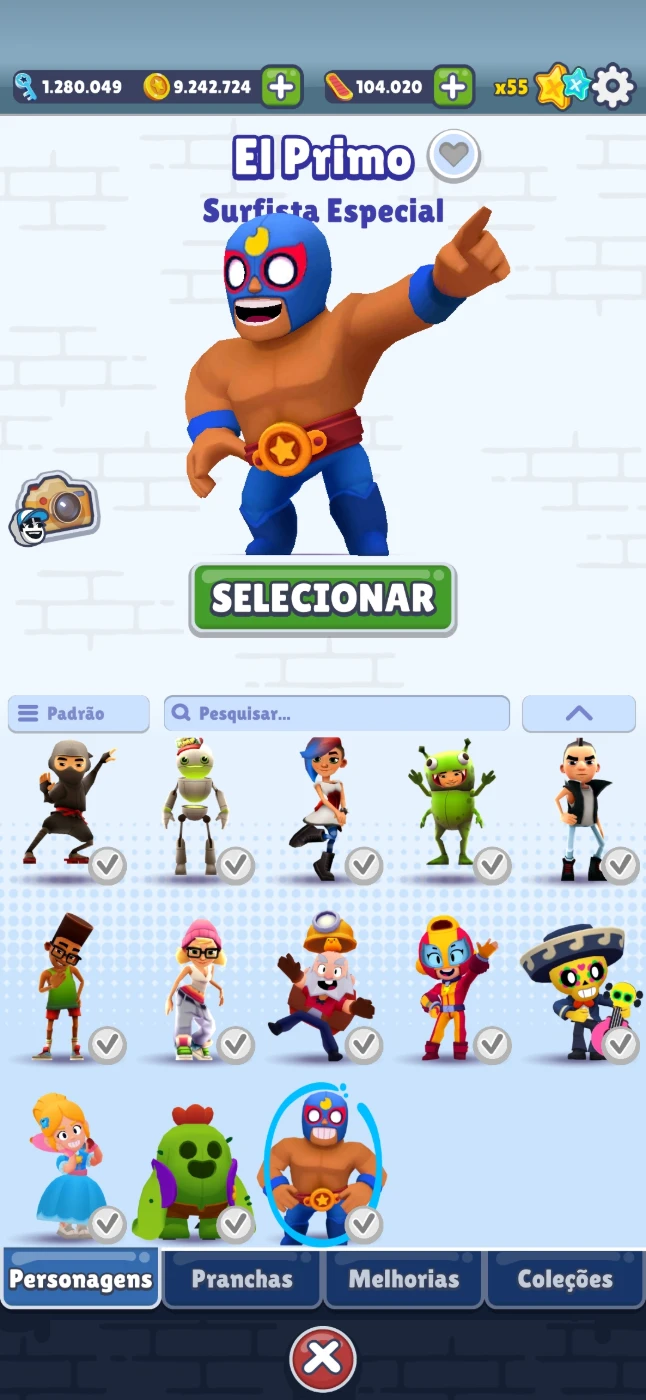The image size is (646, 1400).
Task: Tap the Pesquisar search field
Action: click(337, 713)
